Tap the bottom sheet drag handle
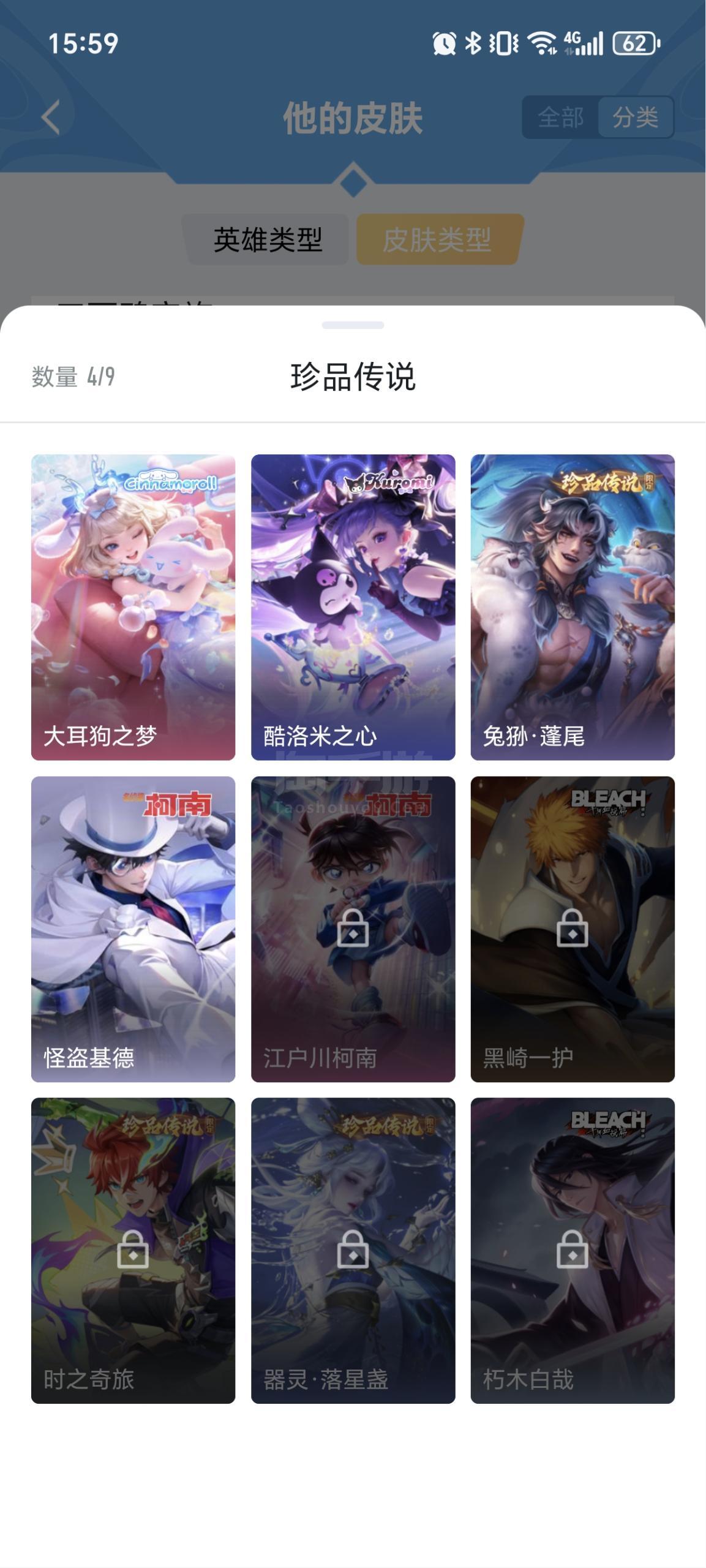This screenshot has height=1568, width=706. [353, 325]
